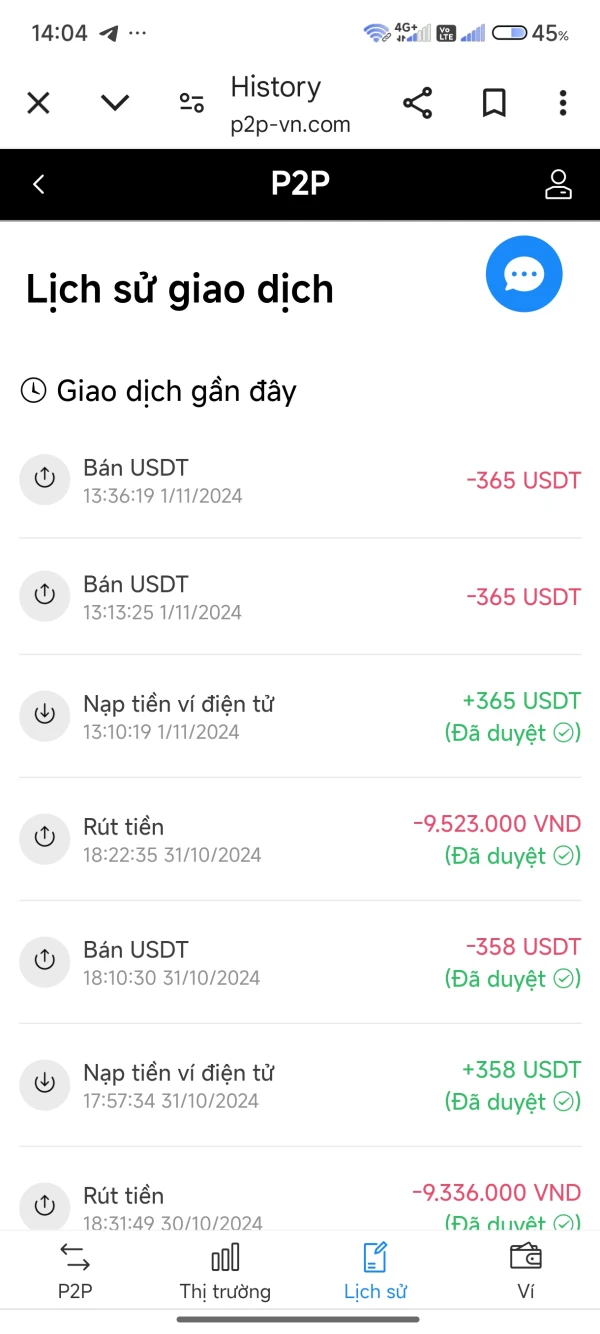View Nạp tiền ví điện tử +365 USDT
The height and width of the screenshot is (1334, 600).
[300, 716]
